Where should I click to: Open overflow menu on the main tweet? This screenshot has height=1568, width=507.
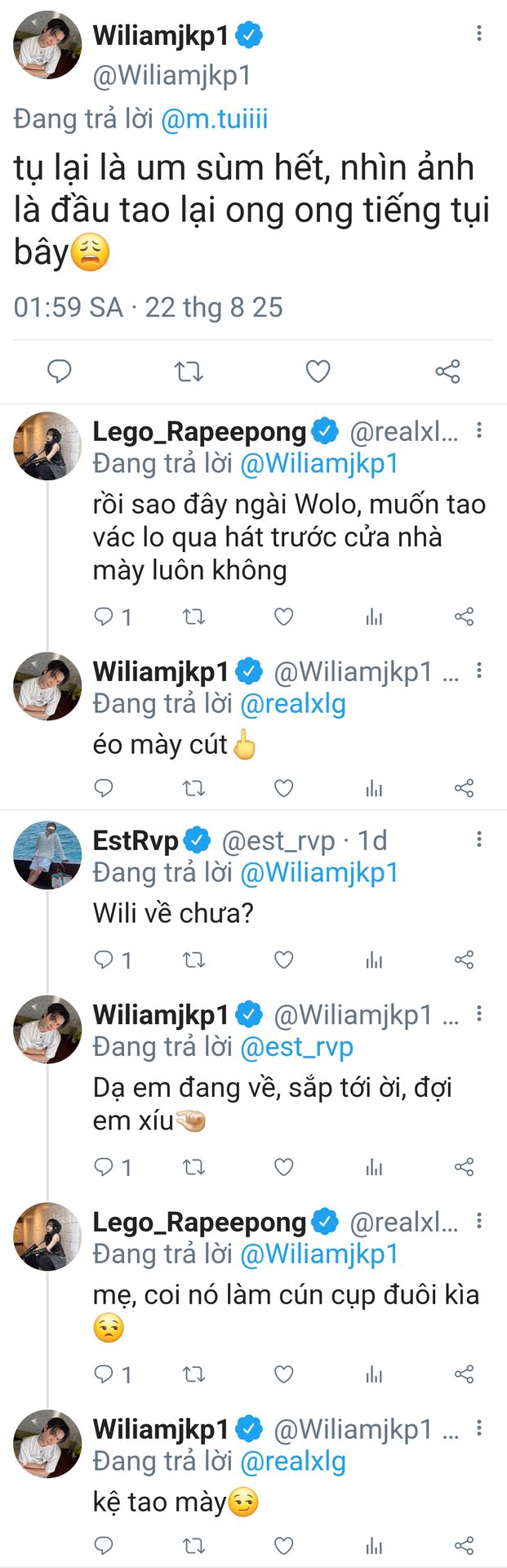479,33
